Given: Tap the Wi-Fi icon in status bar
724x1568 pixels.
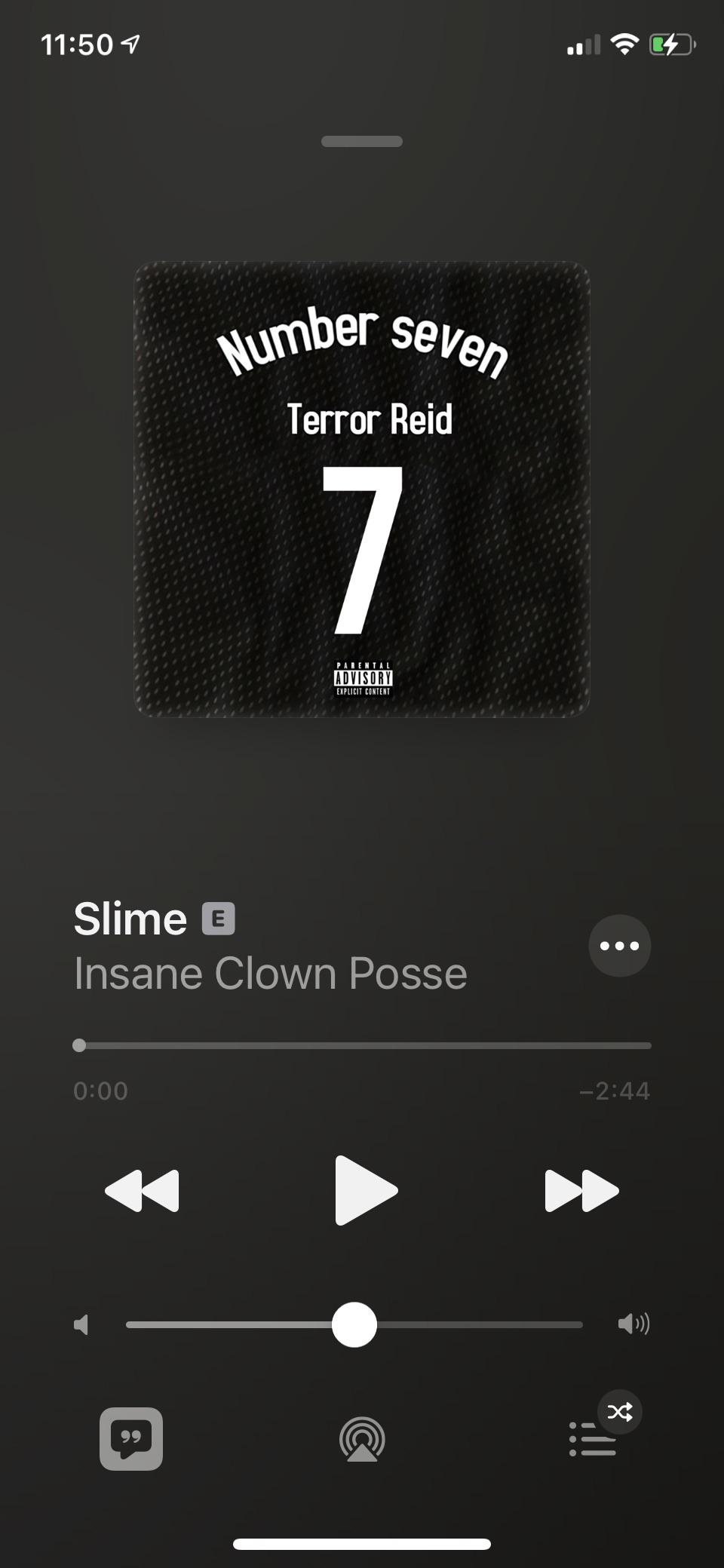Looking at the screenshot, I should click(624, 43).
